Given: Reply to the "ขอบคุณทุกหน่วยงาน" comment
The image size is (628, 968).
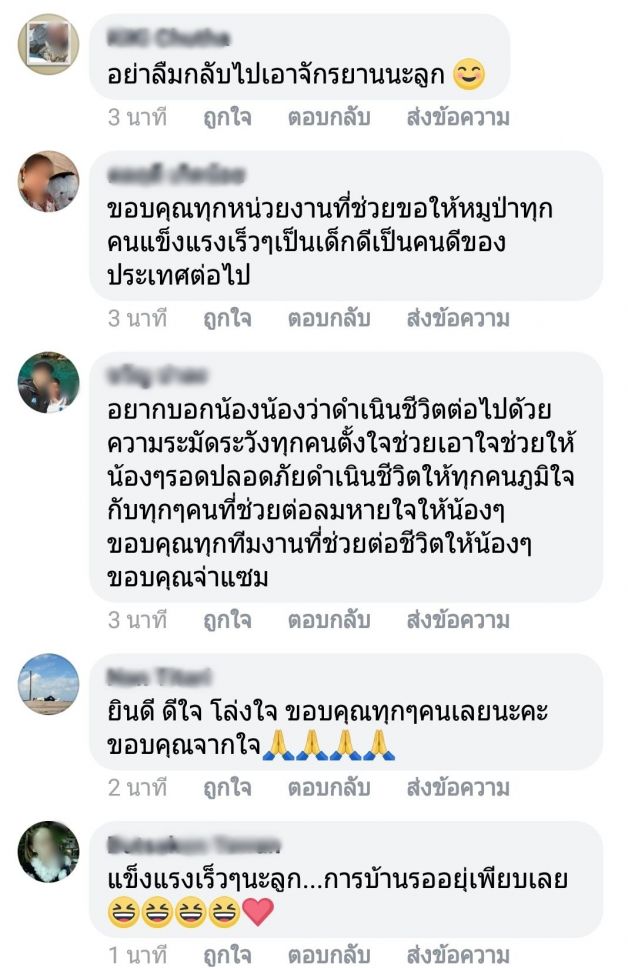Looking at the screenshot, I should tap(329, 319).
